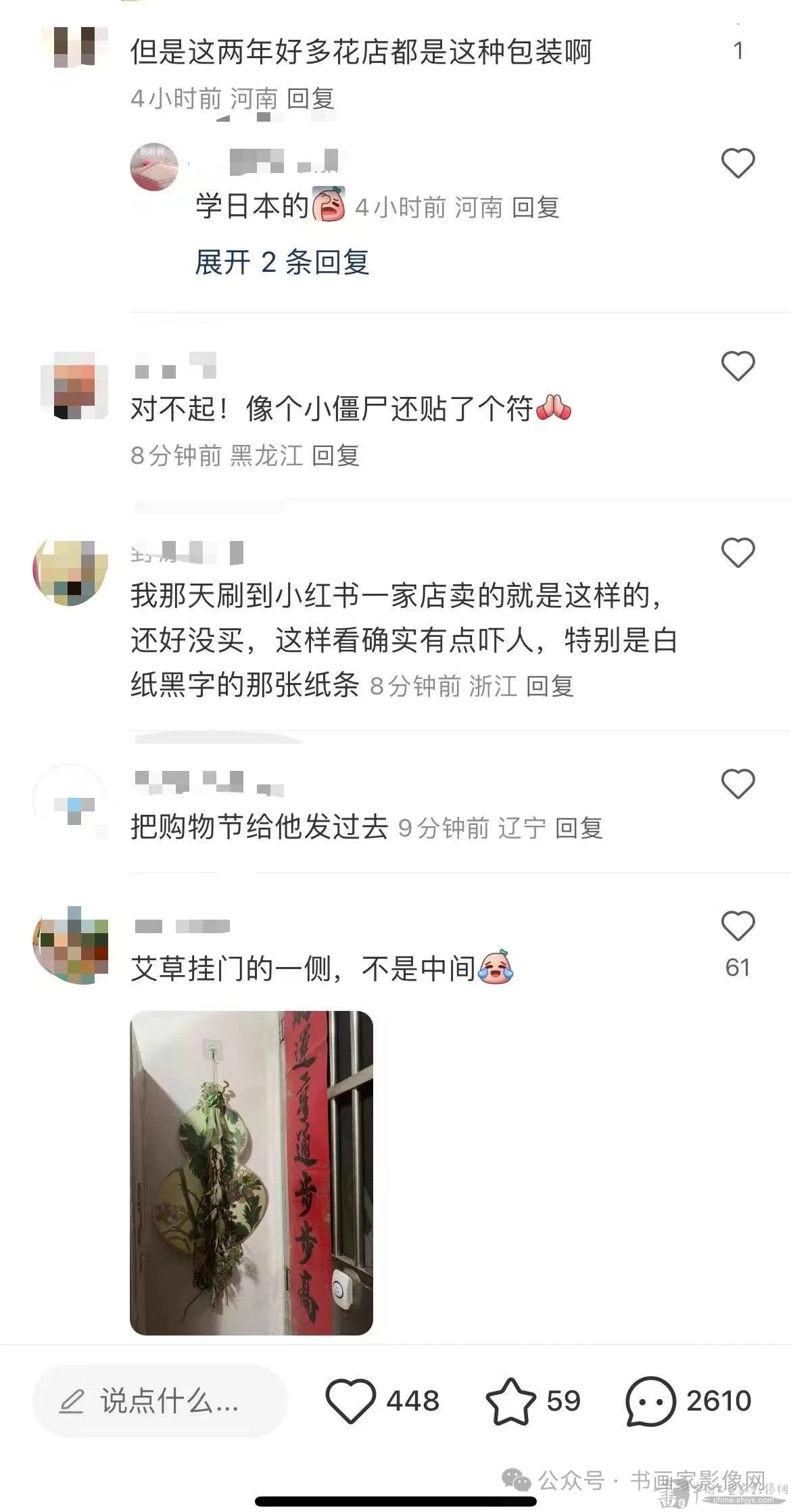Image resolution: width=791 pixels, height=1512 pixels.
Task: Like the 学日本的 reply
Action: (x=738, y=163)
